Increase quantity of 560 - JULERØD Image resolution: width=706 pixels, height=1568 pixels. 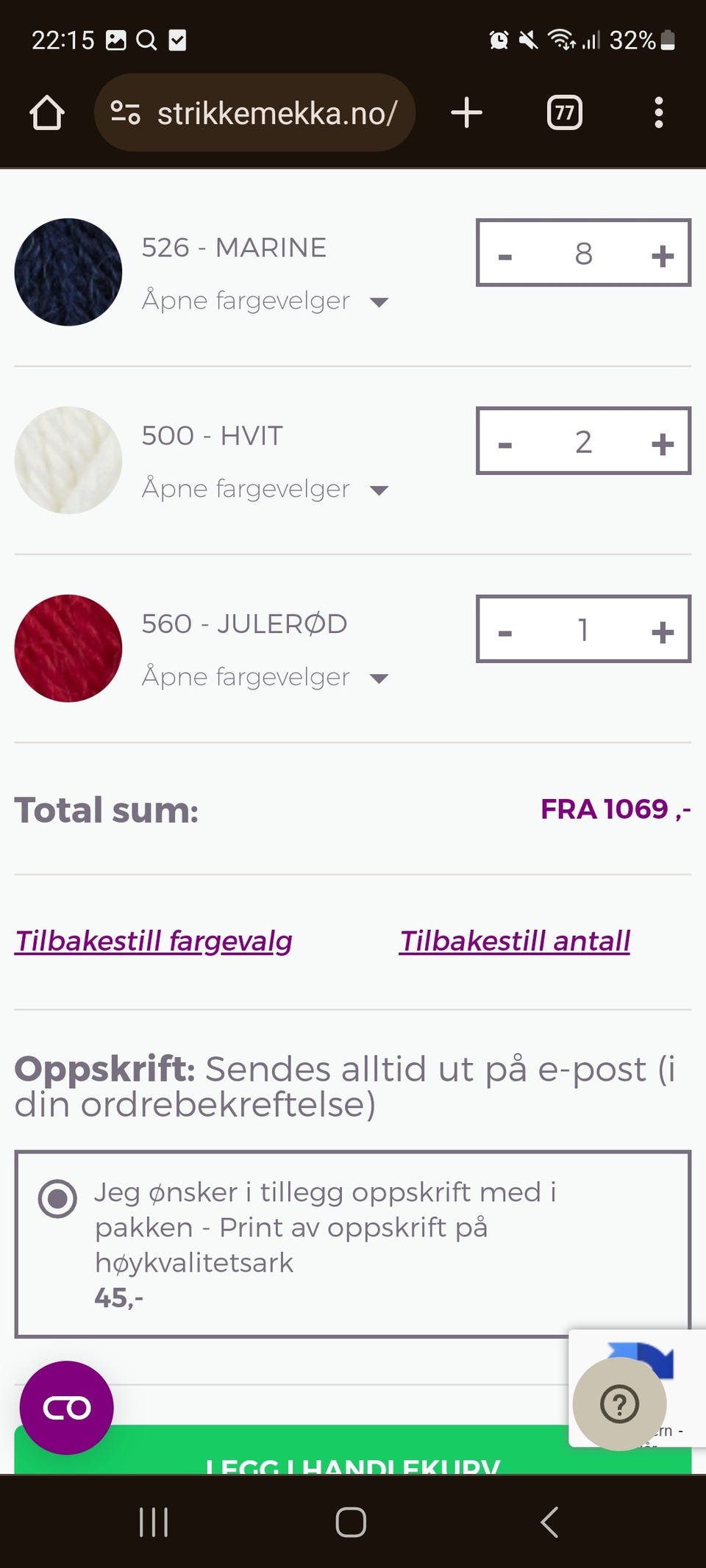click(x=662, y=631)
